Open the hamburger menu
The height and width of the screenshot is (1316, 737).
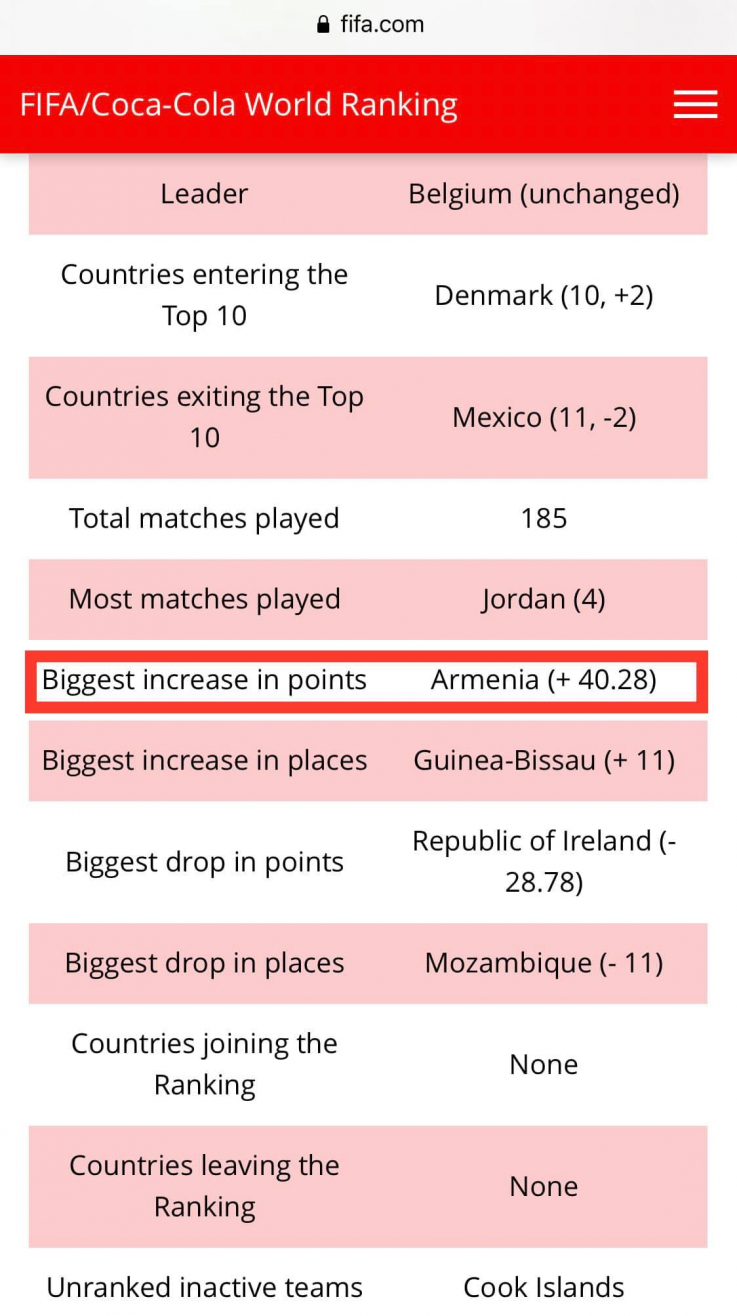(695, 105)
